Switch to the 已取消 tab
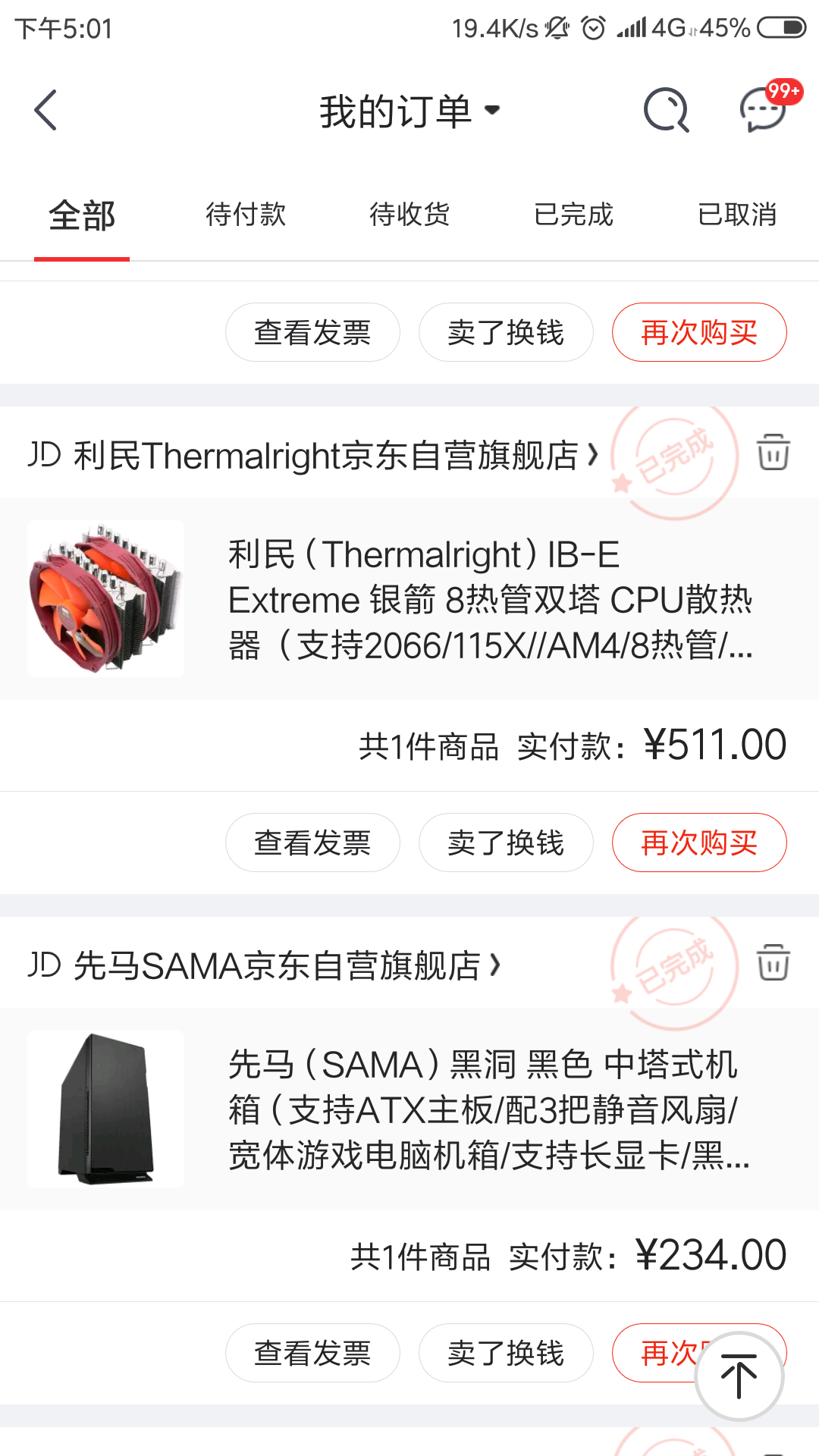Viewport: 819px width, 1456px height. pyautogui.click(x=736, y=215)
